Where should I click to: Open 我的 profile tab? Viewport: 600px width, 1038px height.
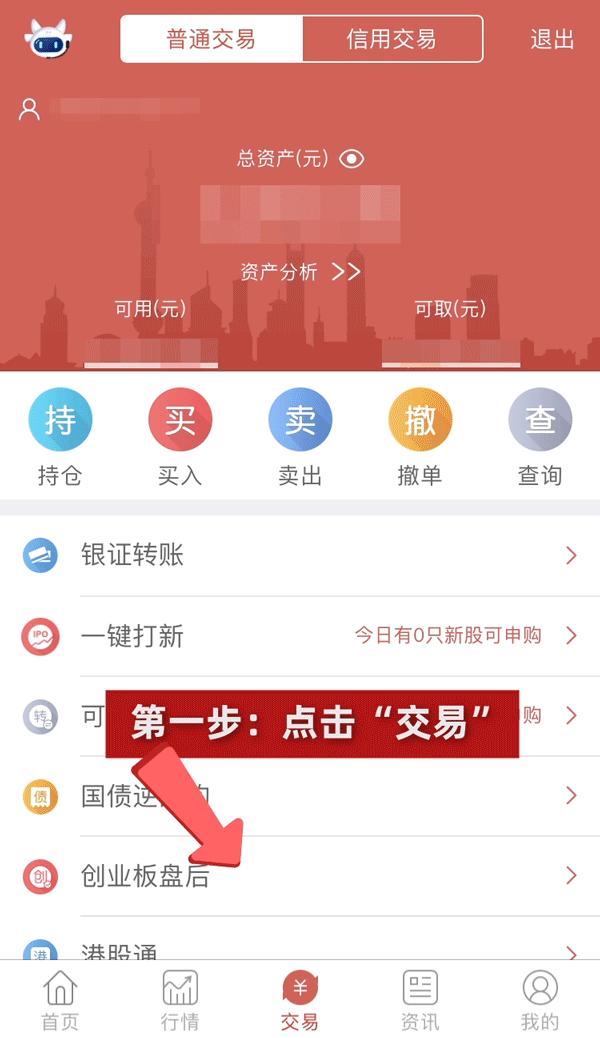tap(540, 1000)
